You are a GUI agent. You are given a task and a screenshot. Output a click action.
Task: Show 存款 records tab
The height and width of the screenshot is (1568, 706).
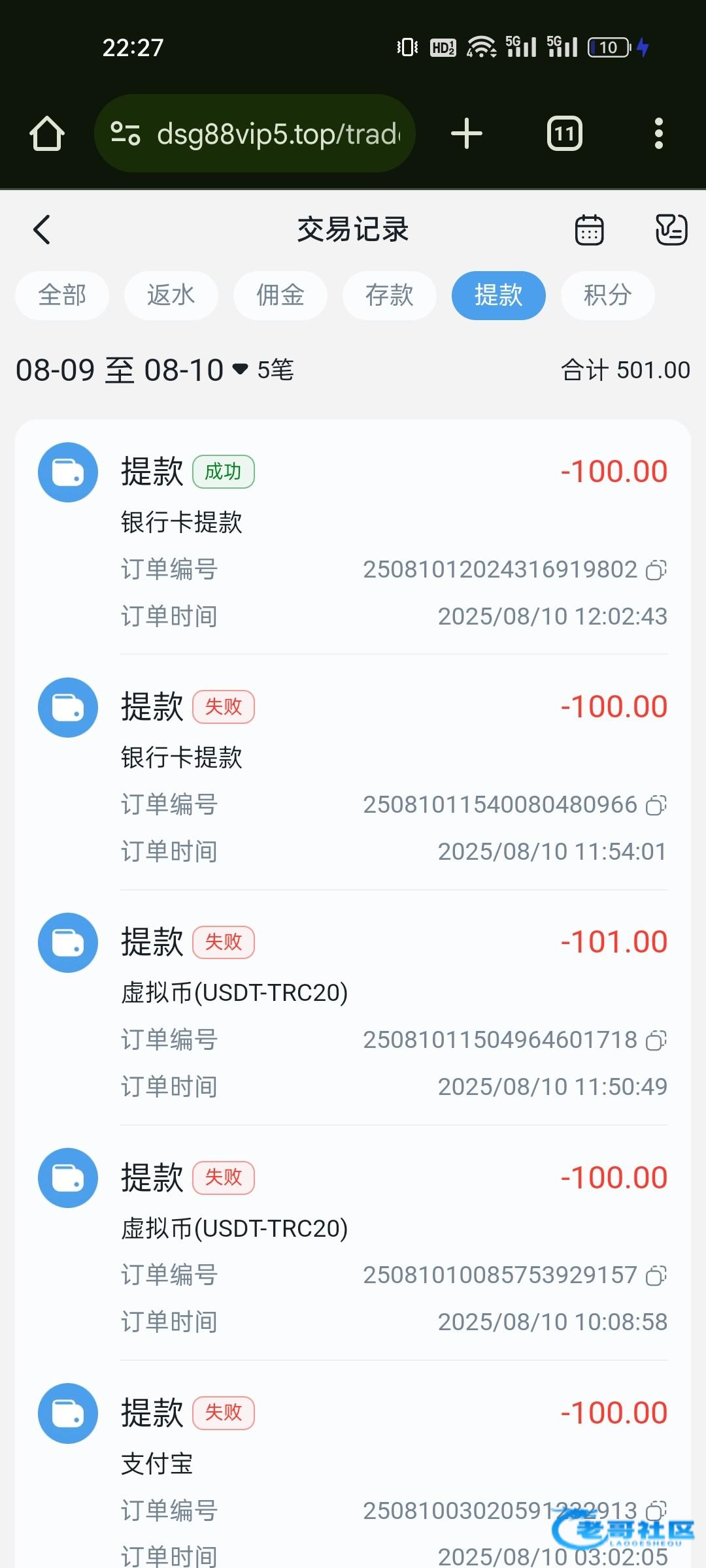390,295
